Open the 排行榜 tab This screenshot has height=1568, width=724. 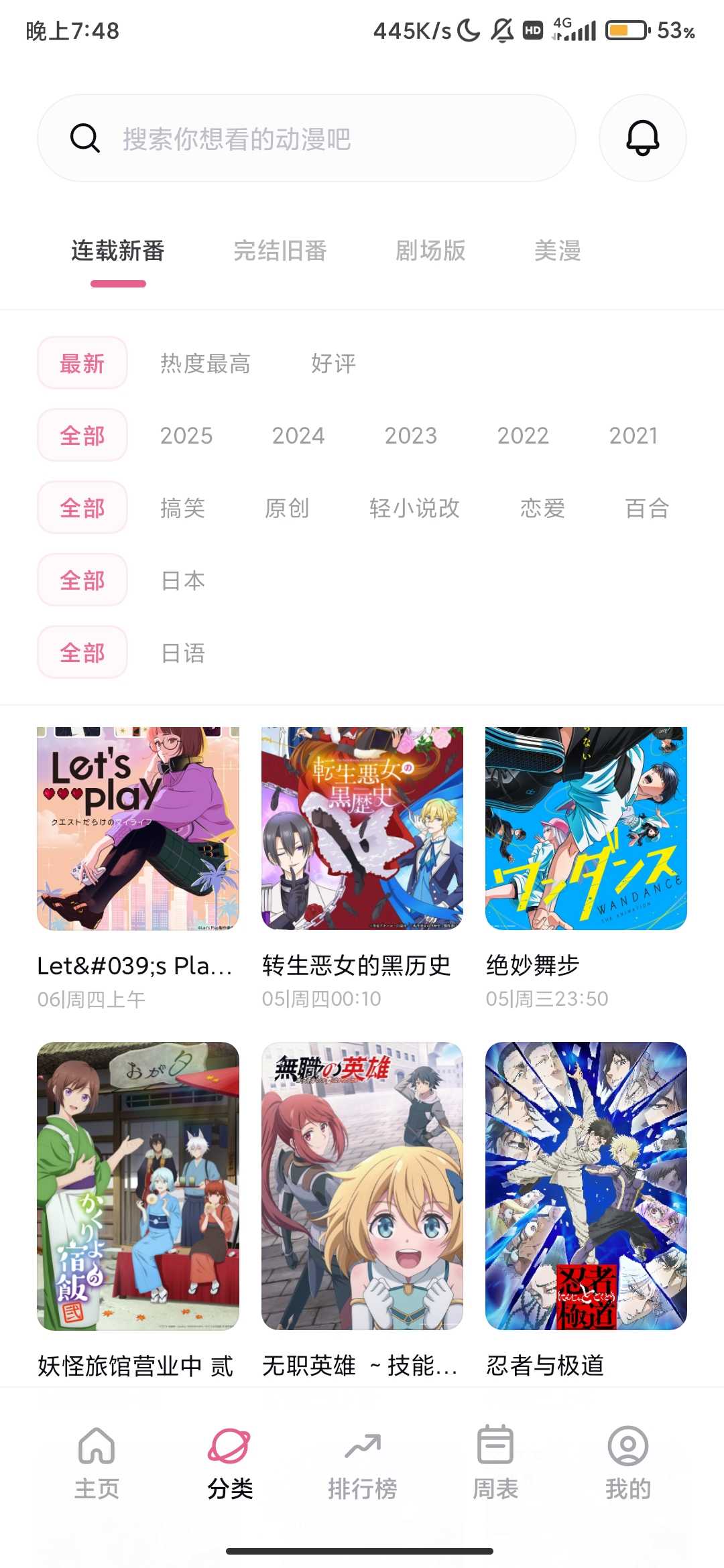(x=362, y=1462)
